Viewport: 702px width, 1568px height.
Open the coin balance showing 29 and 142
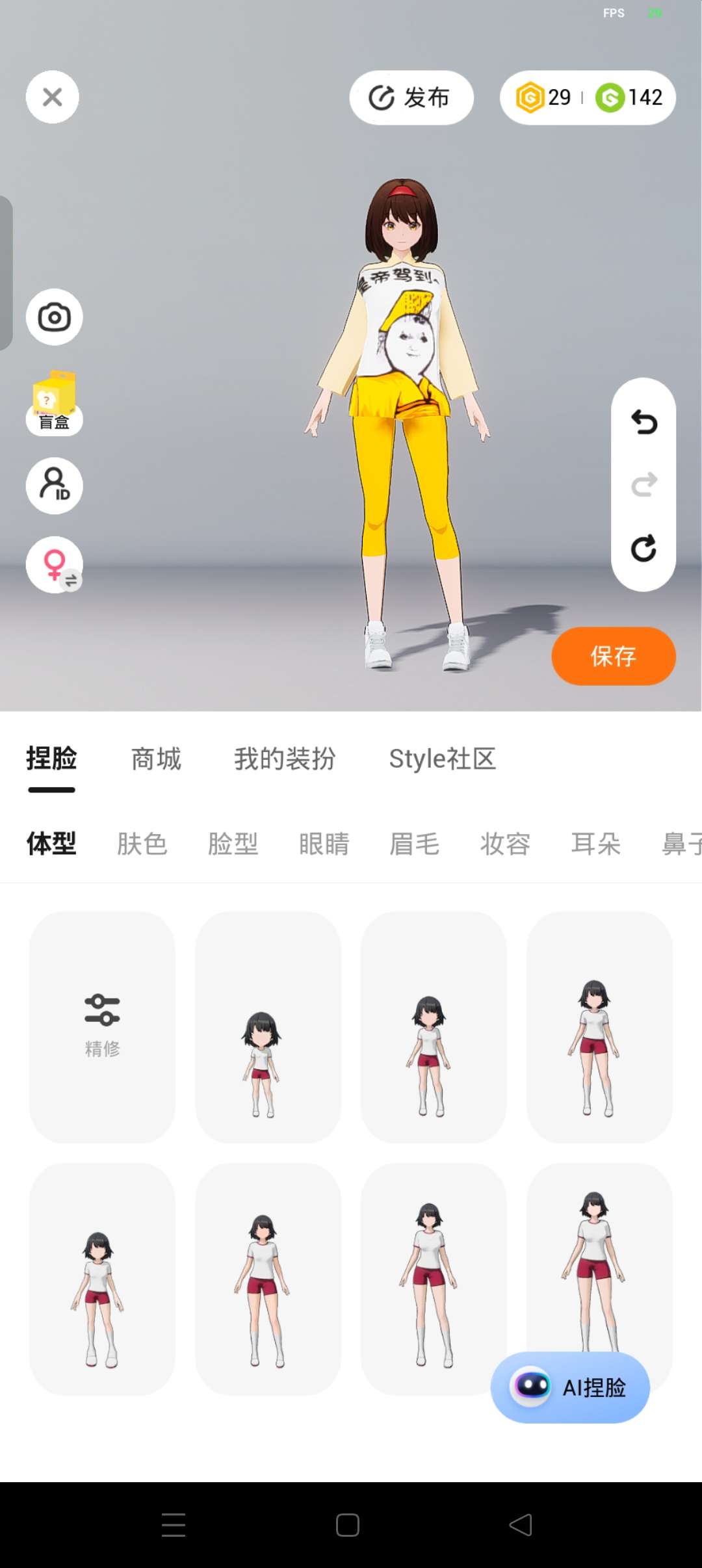click(588, 98)
